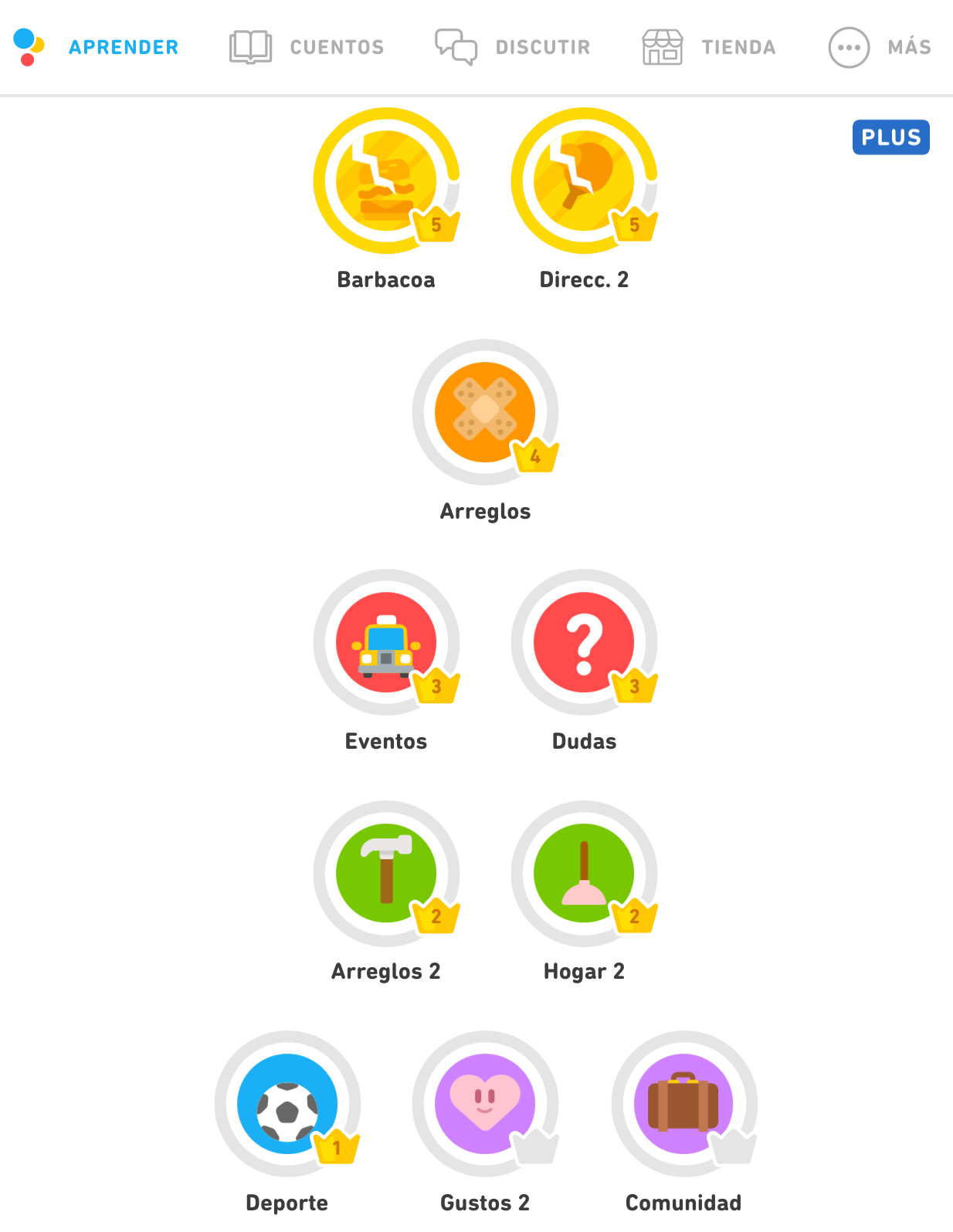
Task: Open the Comunidad skill
Action: point(683,1104)
